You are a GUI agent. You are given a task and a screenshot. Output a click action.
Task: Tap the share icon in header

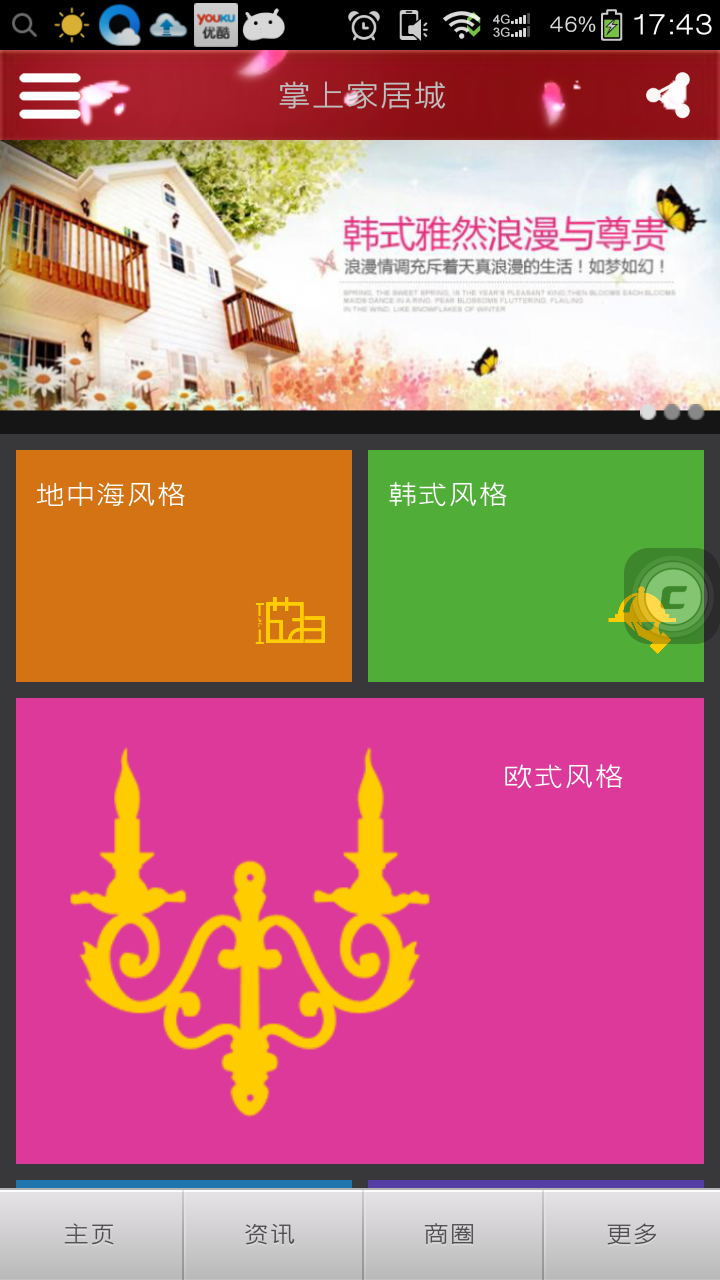(x=669, y=96)
